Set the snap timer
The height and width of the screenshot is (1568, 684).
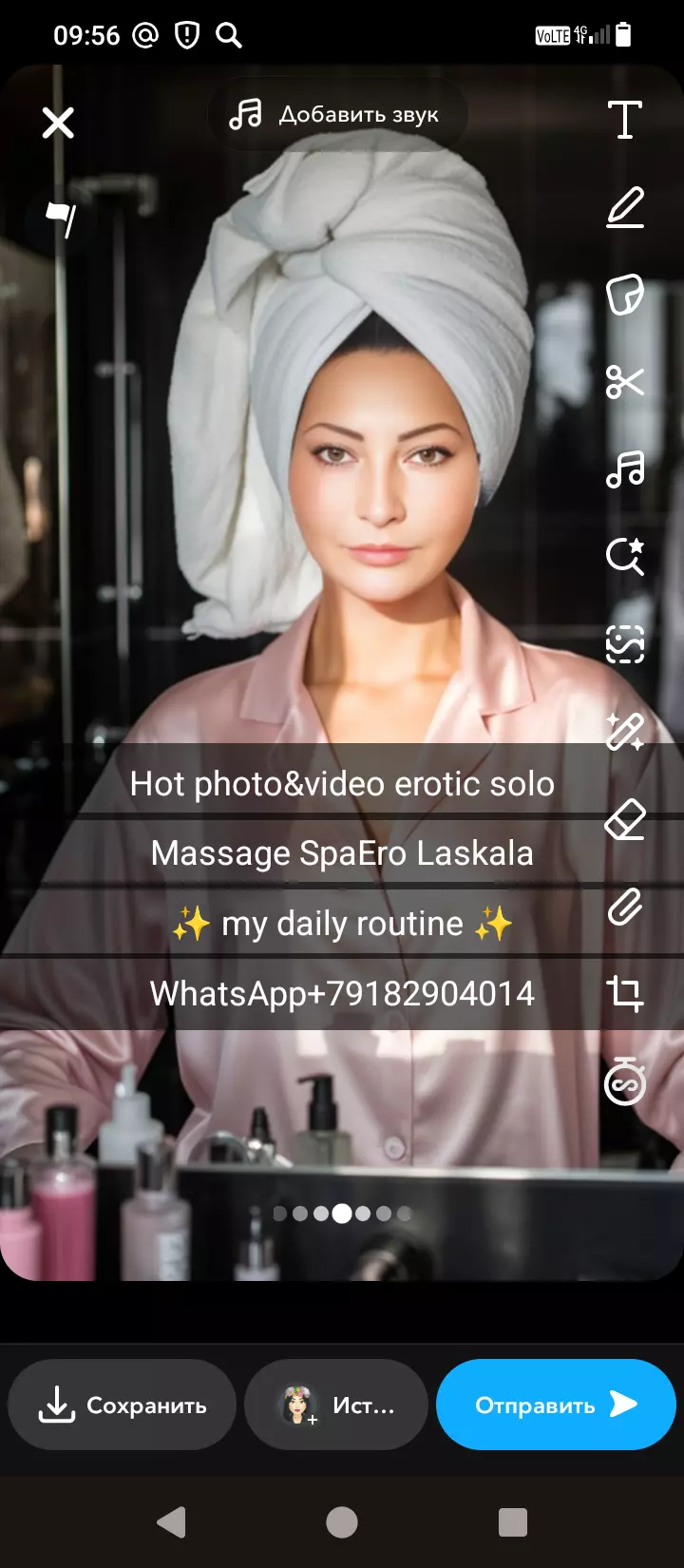624,1082
